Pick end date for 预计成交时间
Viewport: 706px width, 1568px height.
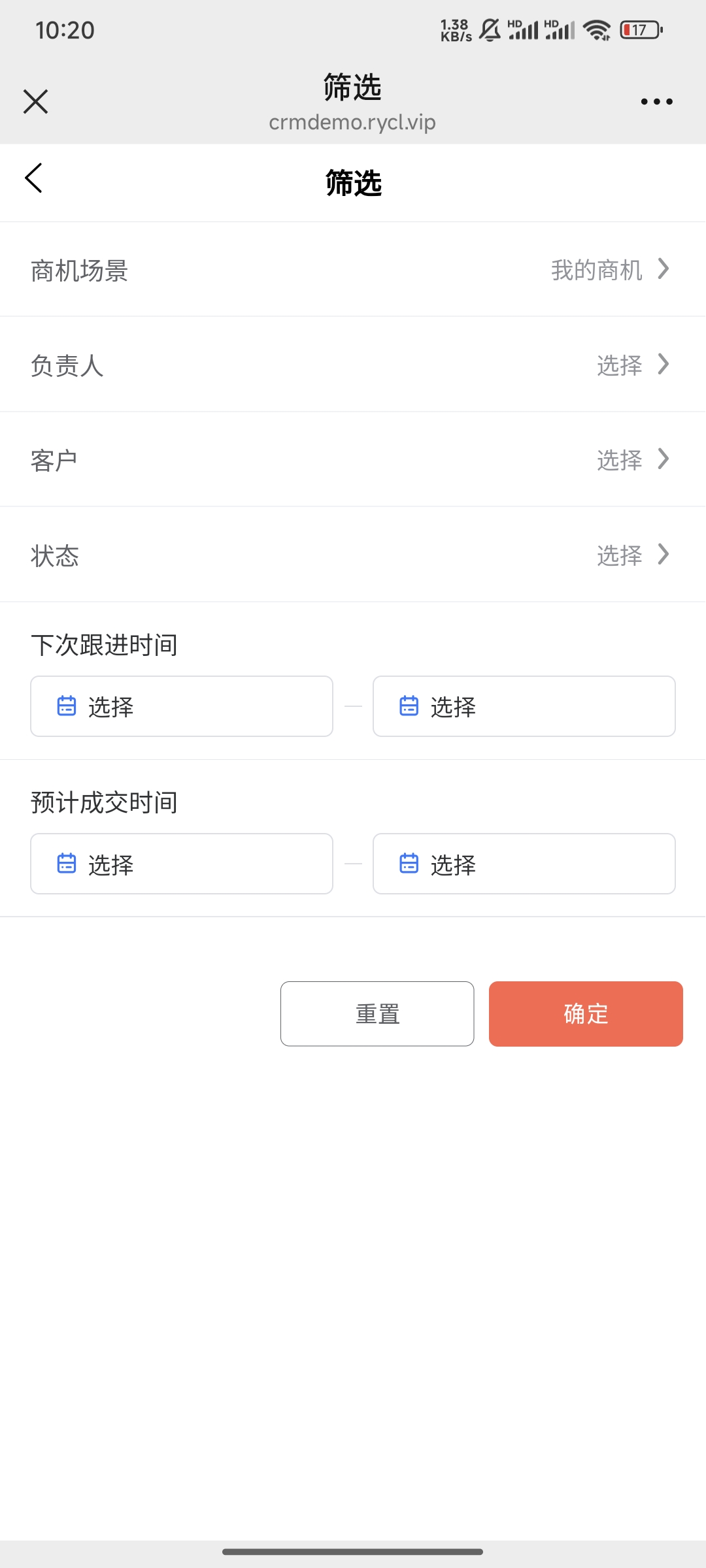[524, 864]
